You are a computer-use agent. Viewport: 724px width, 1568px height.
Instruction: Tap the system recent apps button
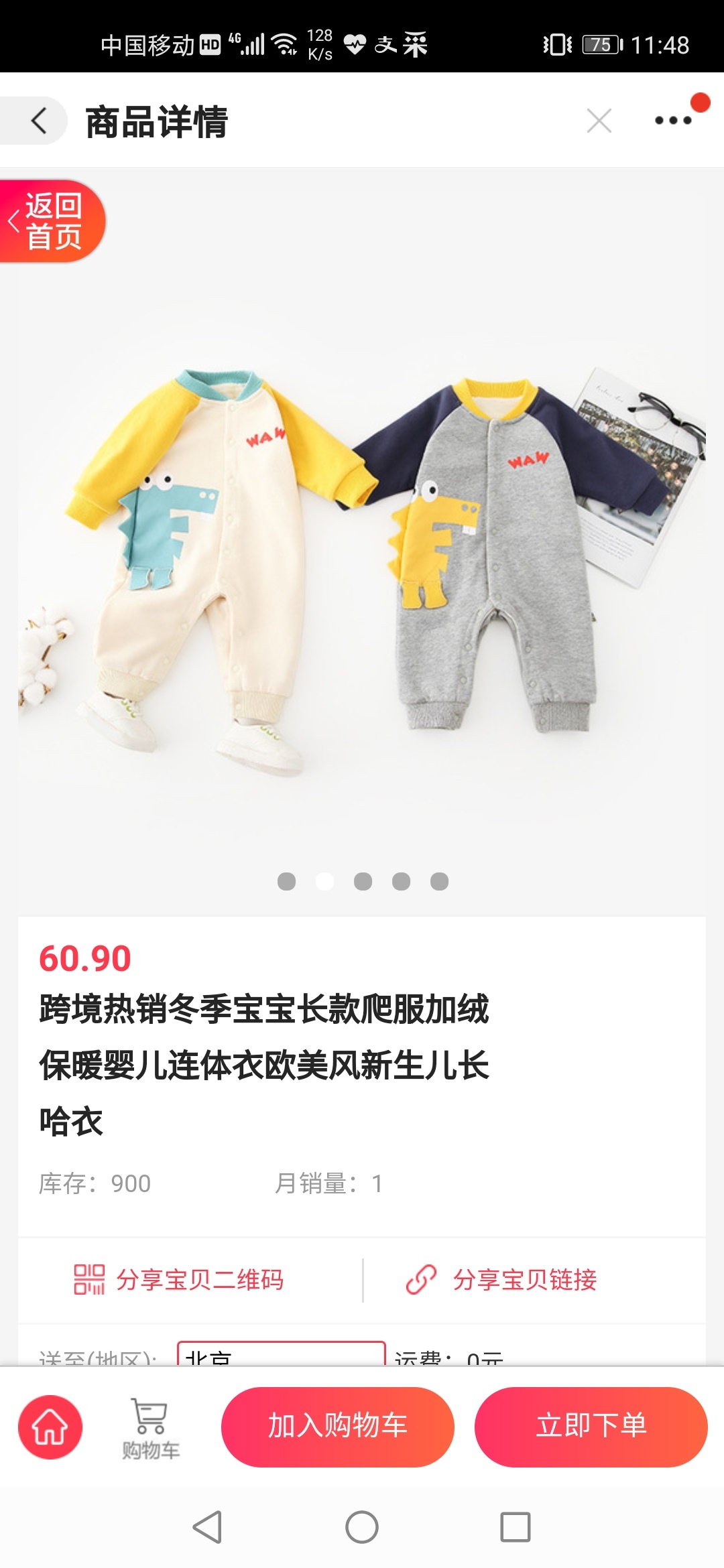[x=515, y=1527]
